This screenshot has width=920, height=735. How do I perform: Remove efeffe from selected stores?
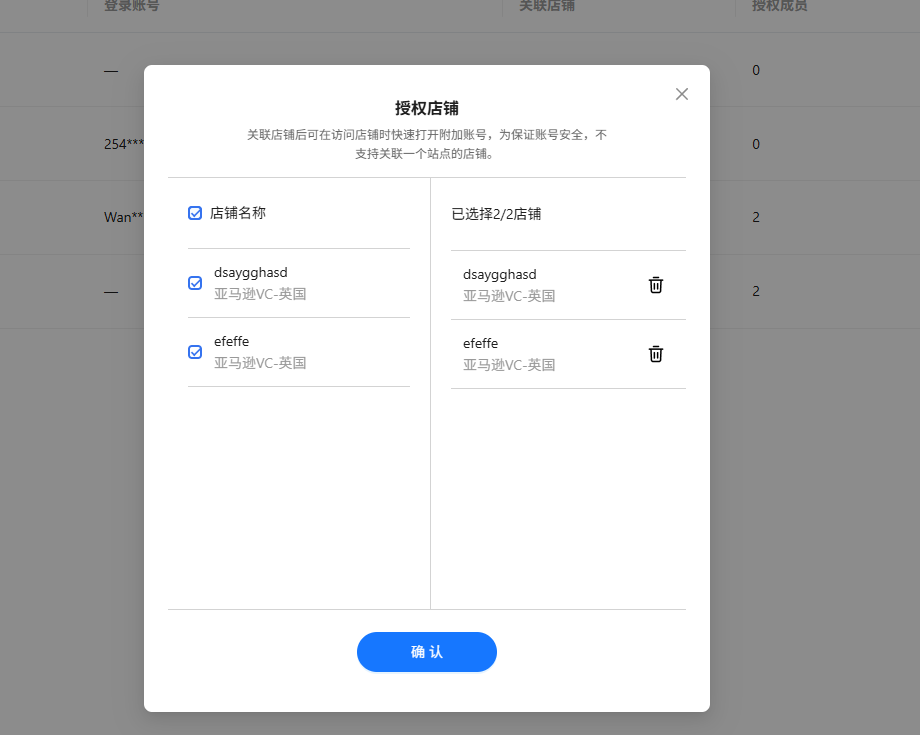pos(656,354)
